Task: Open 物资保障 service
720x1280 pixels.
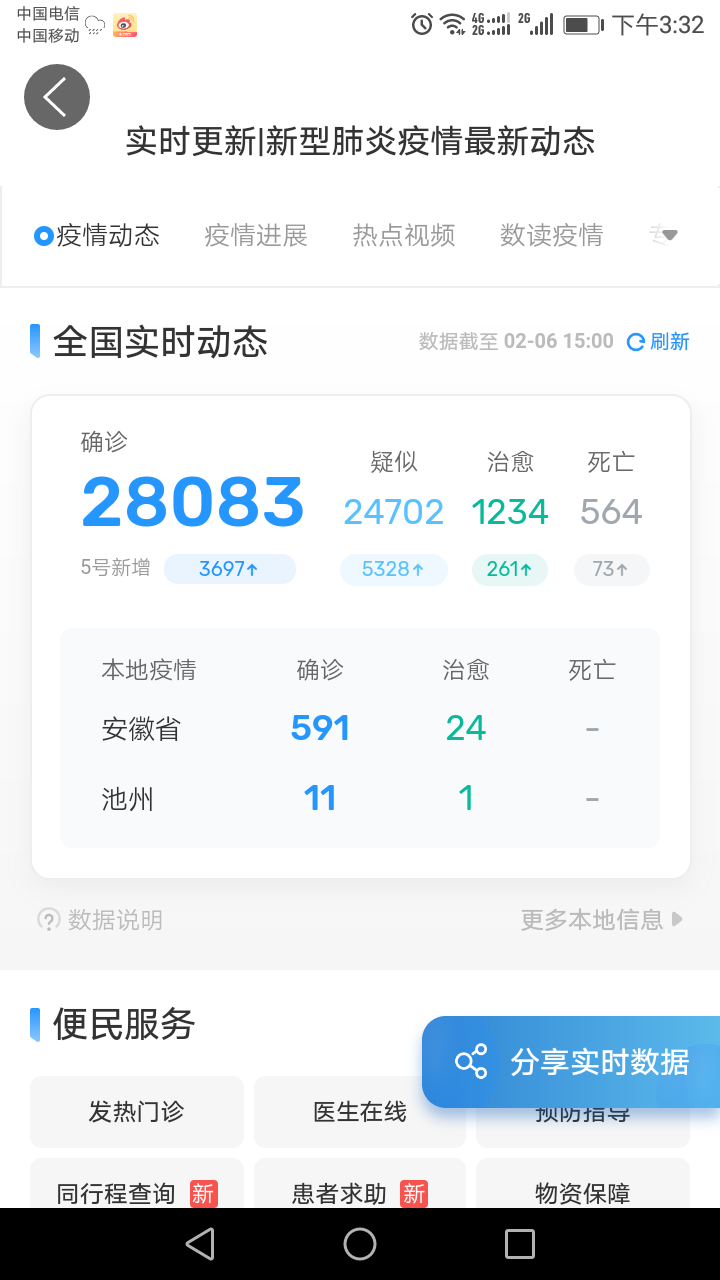Action: (583, 1184)
